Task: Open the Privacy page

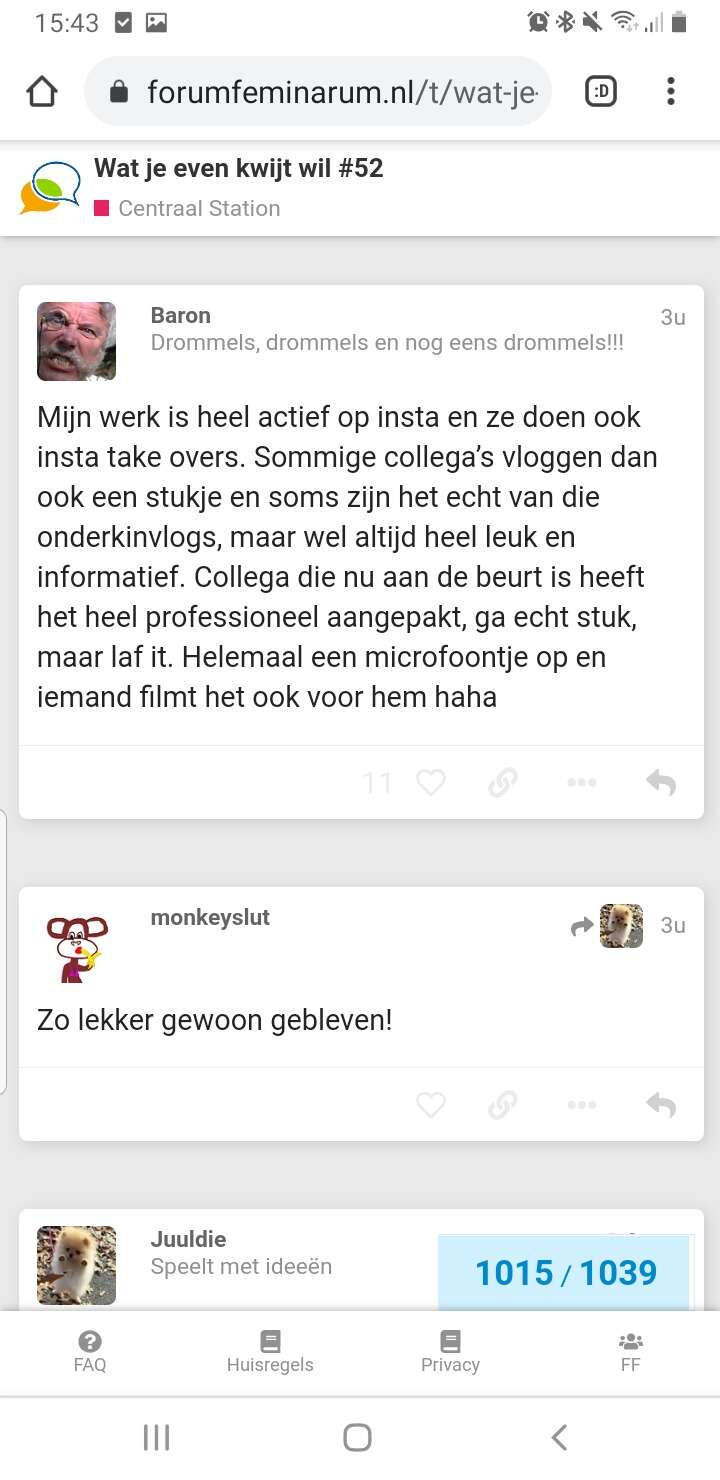Action: click(x=450, y=1352)
